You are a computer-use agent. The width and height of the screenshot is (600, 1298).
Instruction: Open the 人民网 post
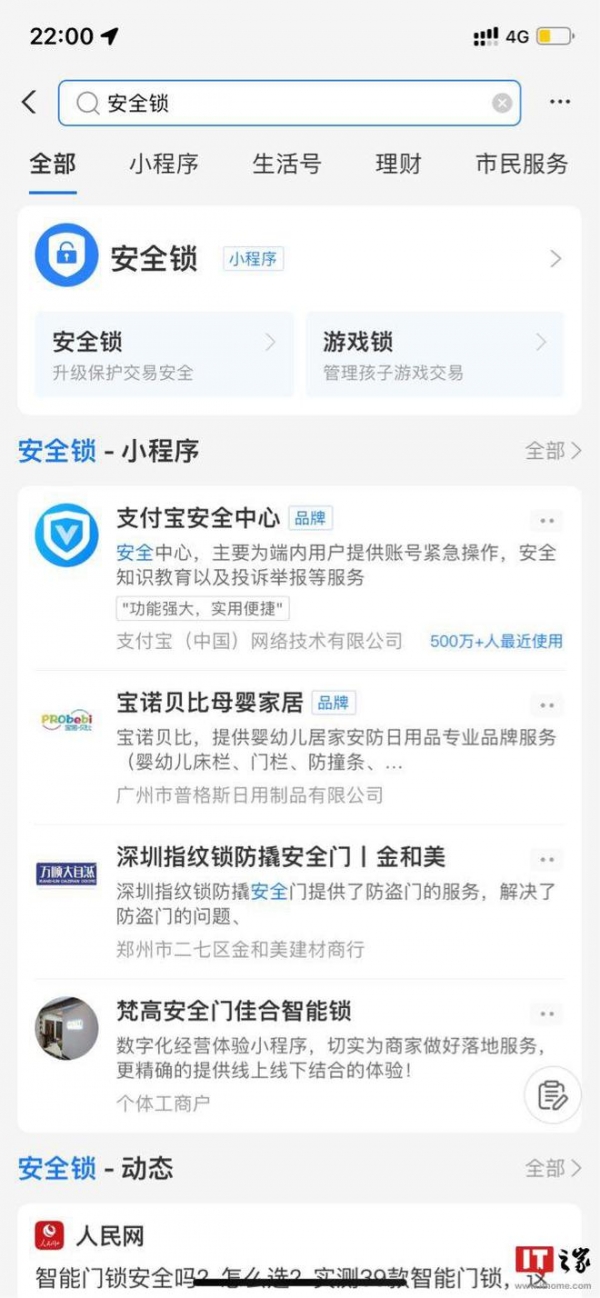tap(298, 1250)
